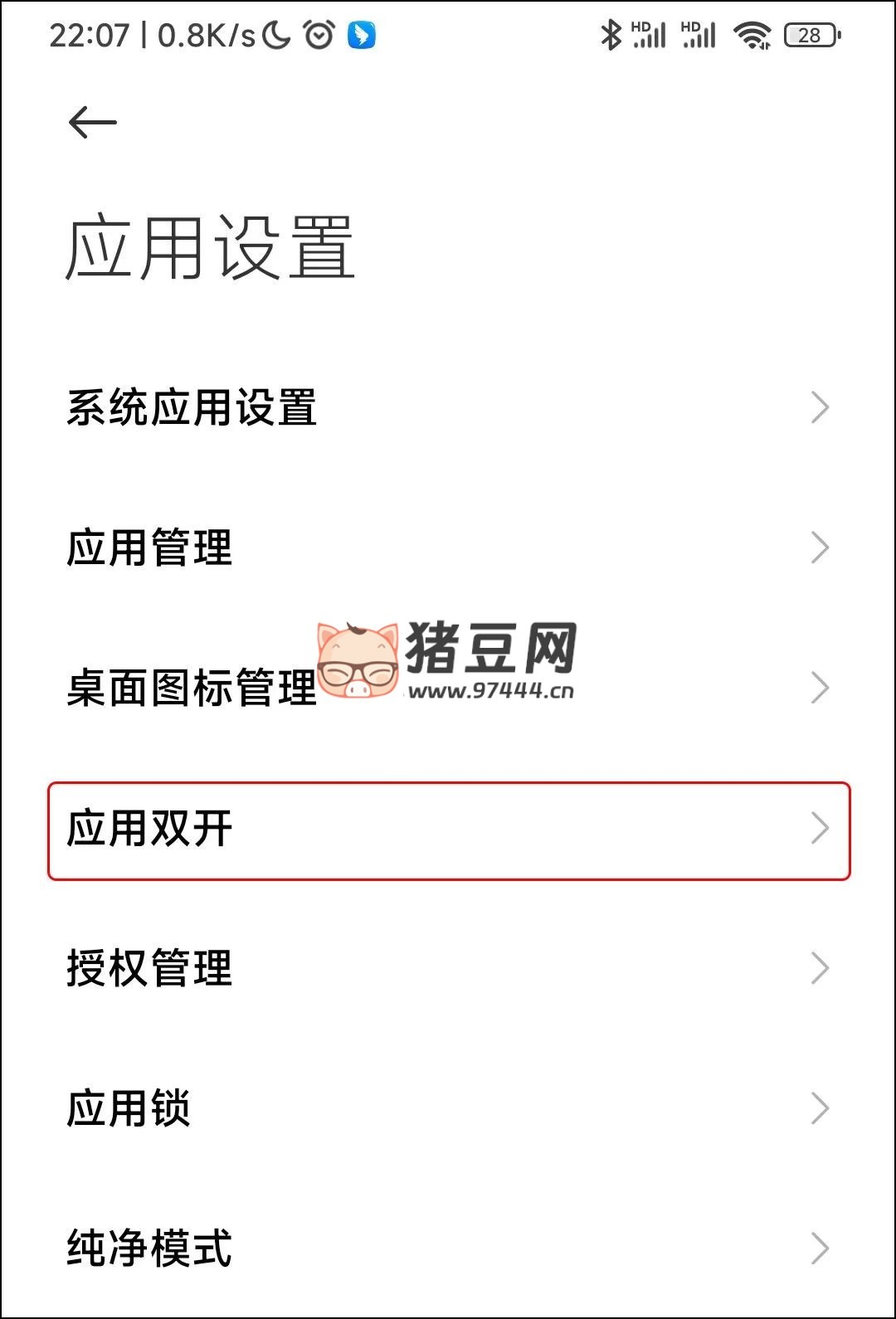Open 应用锁 row
896x1319 pixels.
pyautogui.click(x=448, y=1108)
